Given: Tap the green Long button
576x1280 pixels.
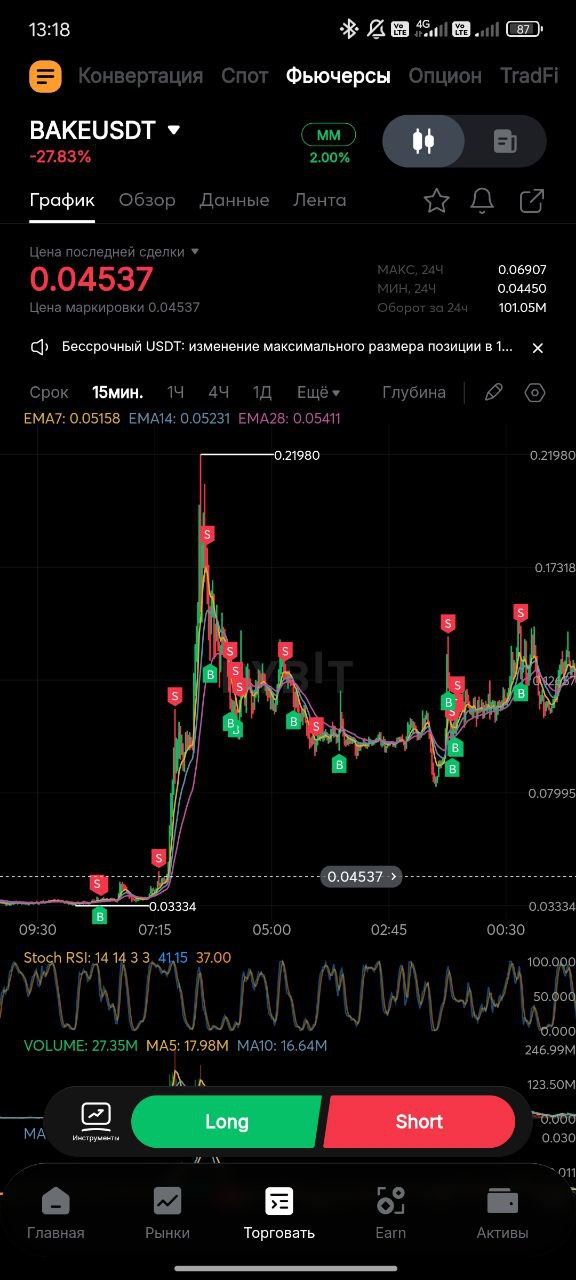Looking at the screenshot, I should (x=227, y=1122).
